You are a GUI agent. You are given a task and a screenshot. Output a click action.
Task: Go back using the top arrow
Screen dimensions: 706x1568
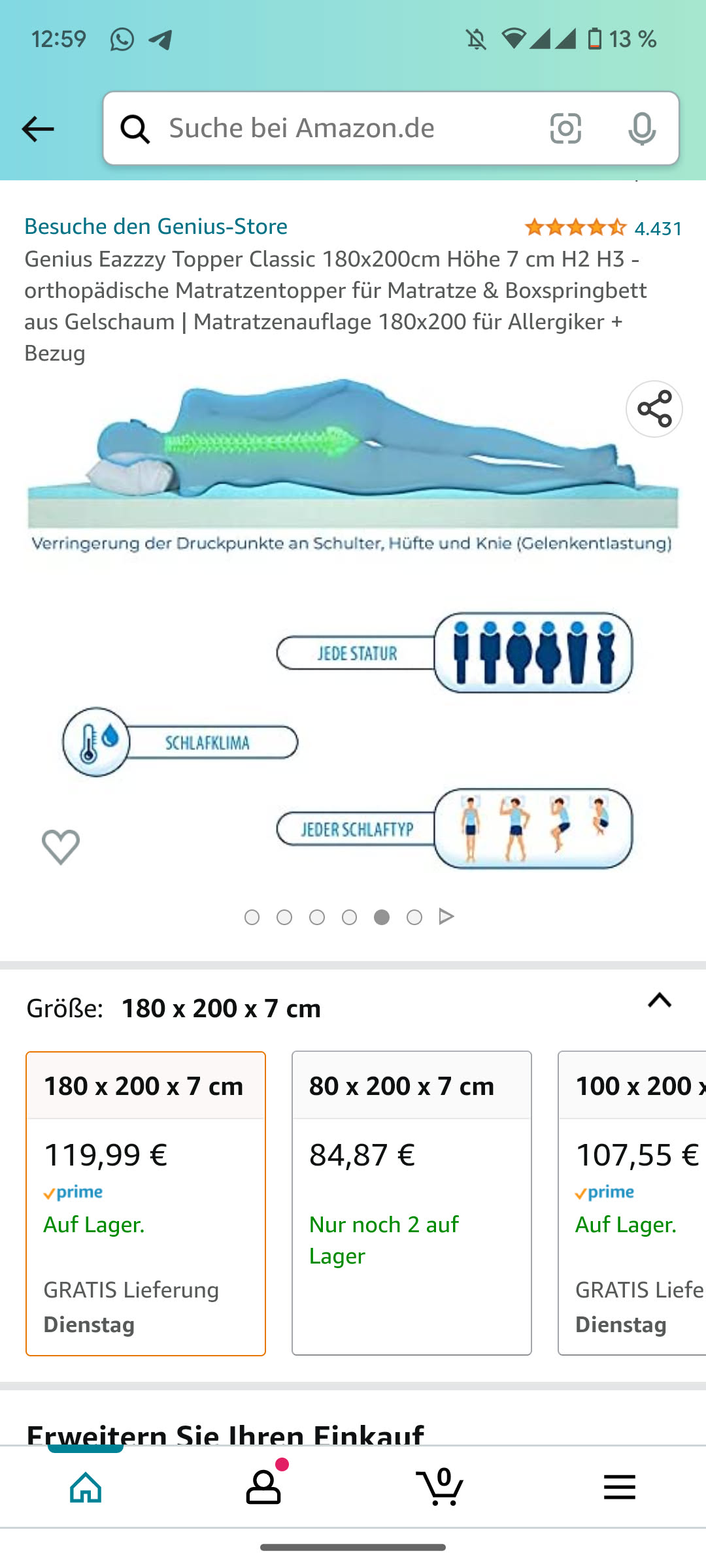pyautogui.click(x=37, y=129)
